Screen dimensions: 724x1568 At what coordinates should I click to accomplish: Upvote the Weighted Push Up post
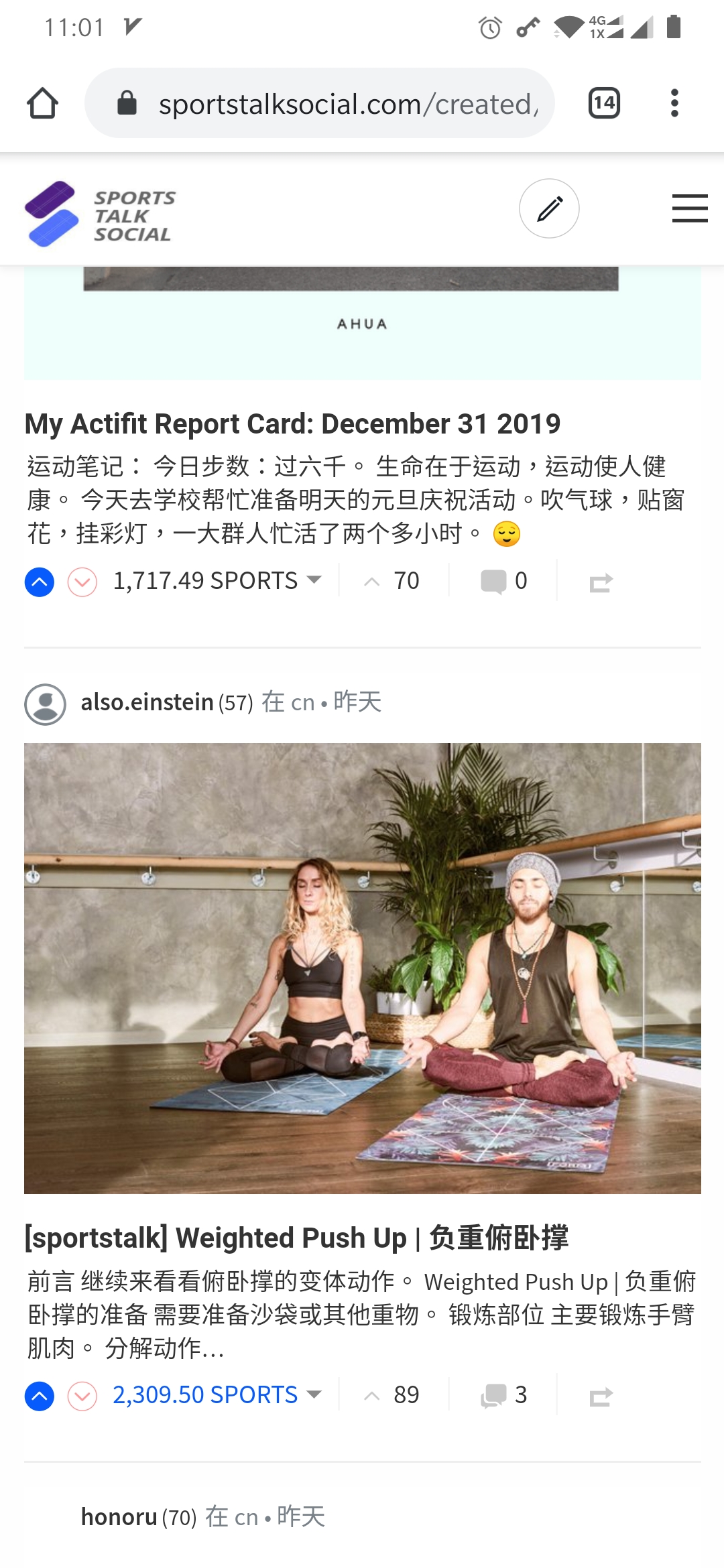tap(40, 1396)
